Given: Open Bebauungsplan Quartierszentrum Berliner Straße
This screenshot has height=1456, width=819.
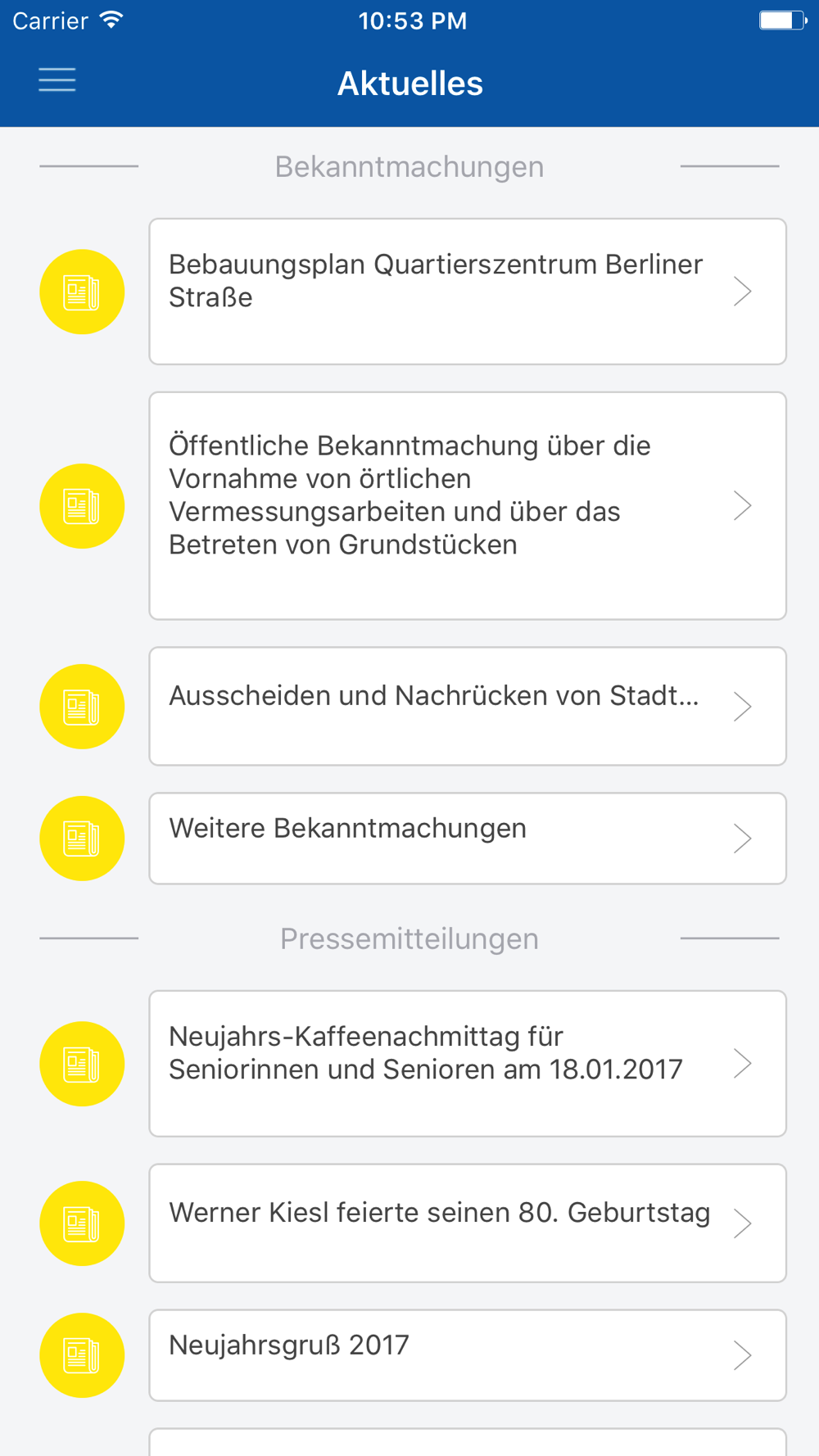Looking at the screenshot, I should click(x=468, y=292).
